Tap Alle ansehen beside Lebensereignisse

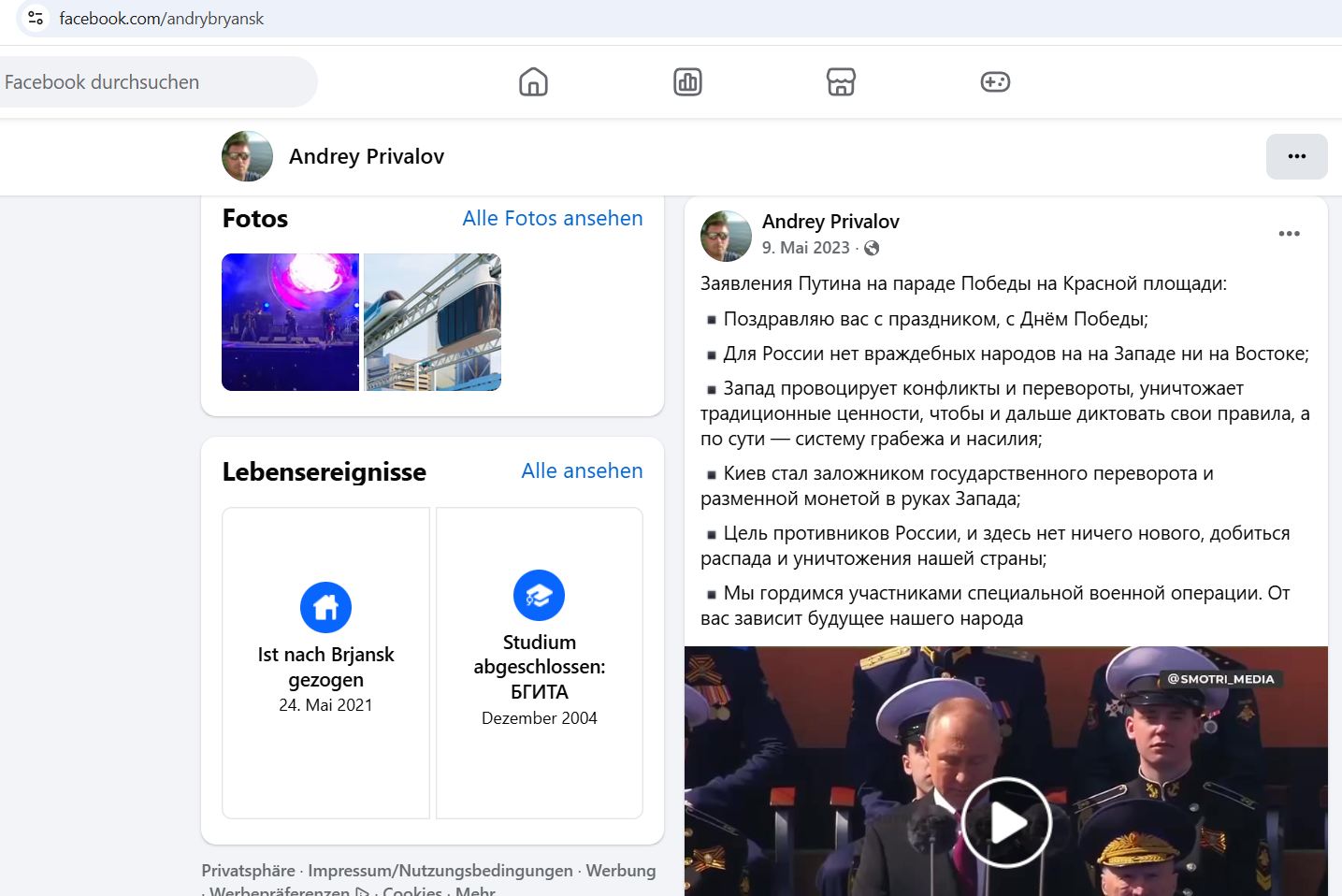click(582, 470)
